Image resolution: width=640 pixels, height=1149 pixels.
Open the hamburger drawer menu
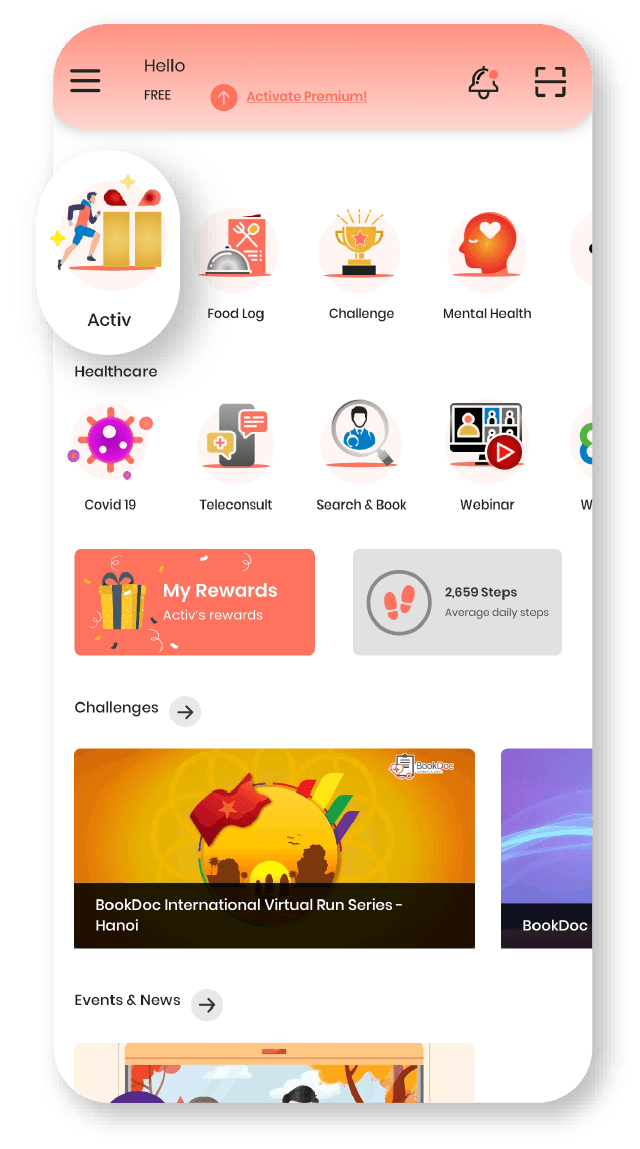[85, 81]
